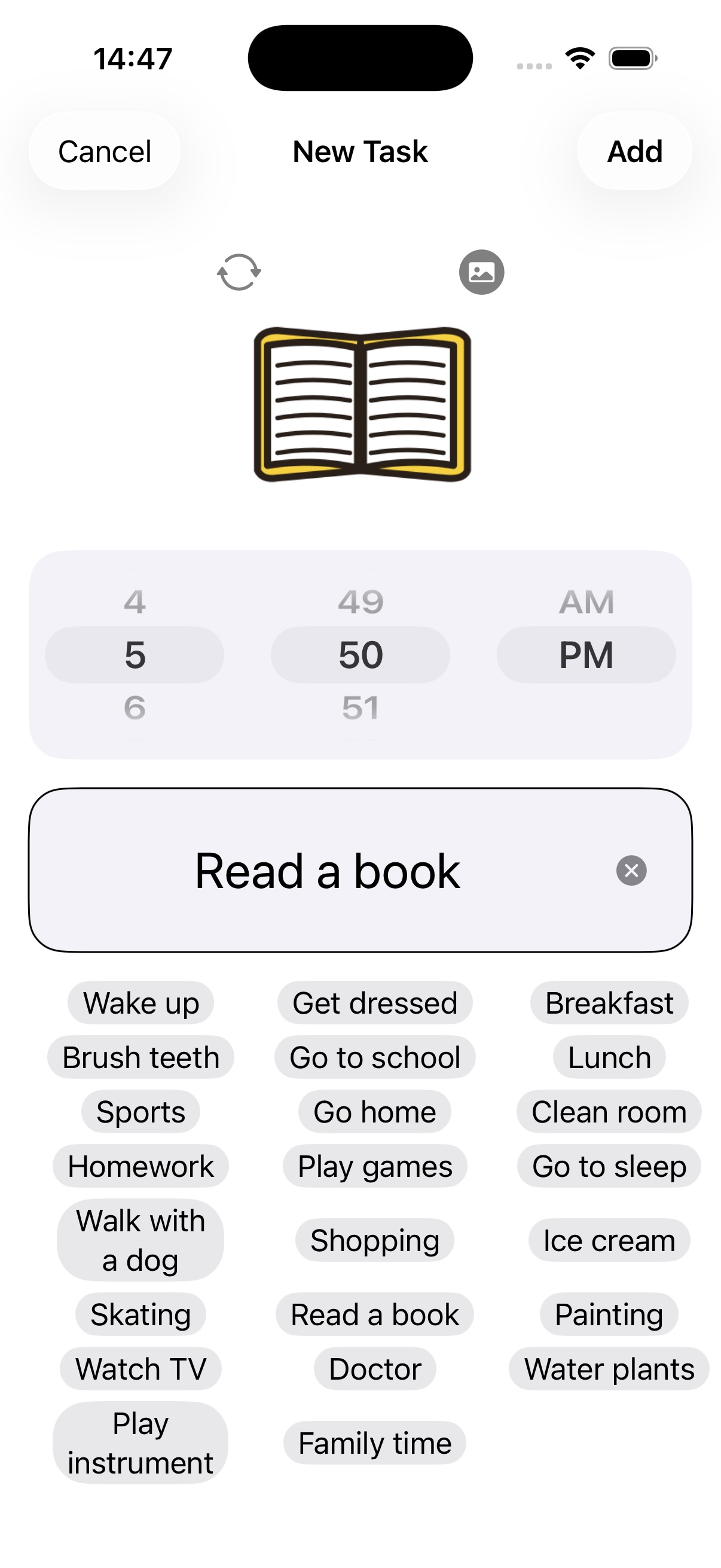Clear the Read a book text field
Viewport: 721px width, 1568px height.
[x=631, y=871]
